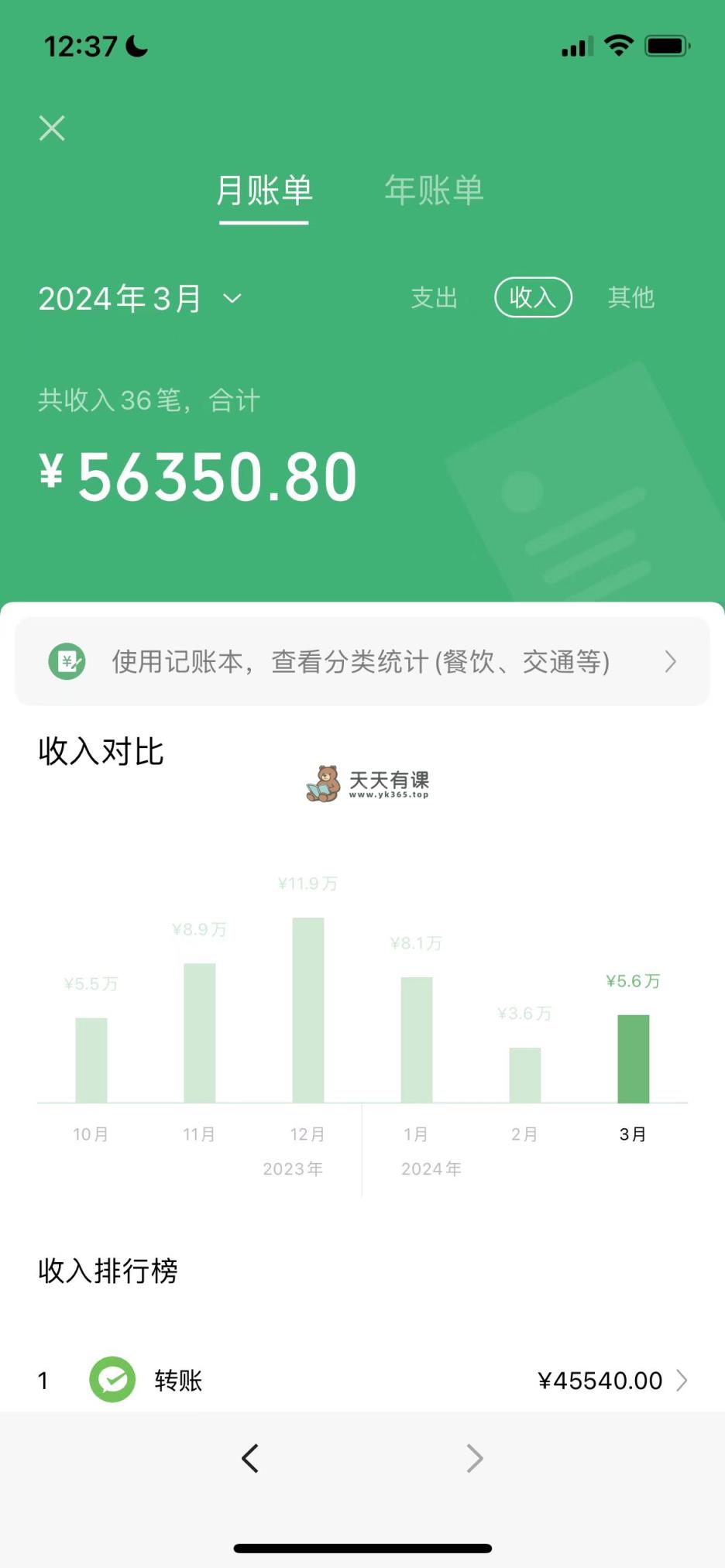
Task: Close the bill page with the X
Action: pos(52,128)
